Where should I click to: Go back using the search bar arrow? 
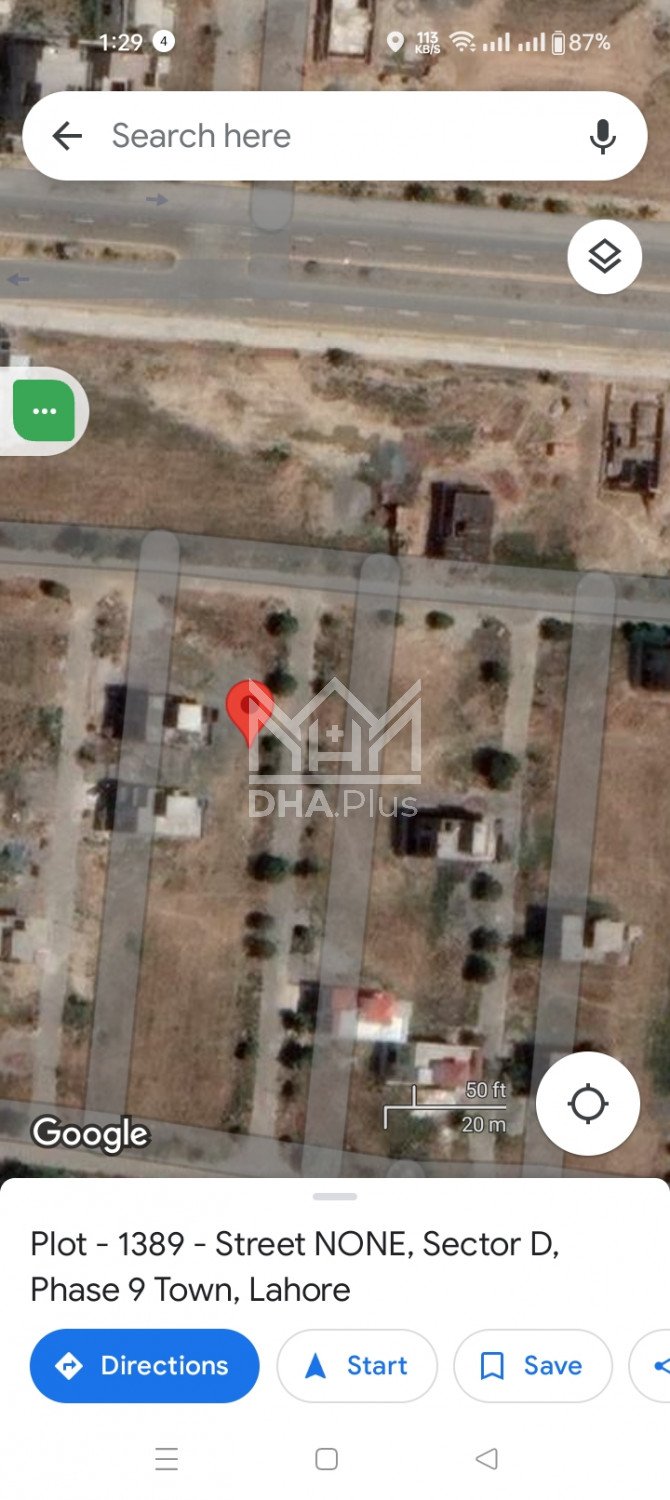[x=67, y=136]
